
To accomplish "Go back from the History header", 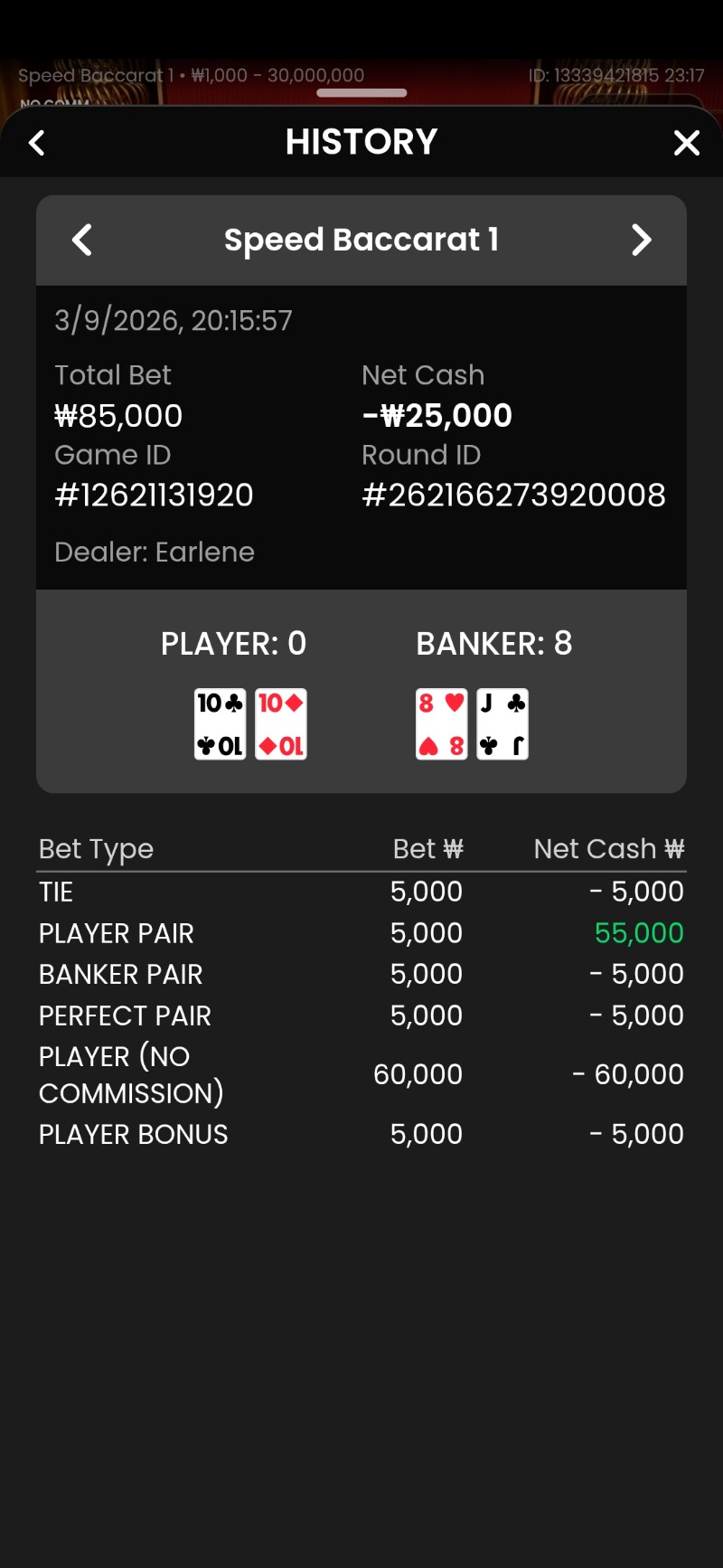I will click(37, 143).
